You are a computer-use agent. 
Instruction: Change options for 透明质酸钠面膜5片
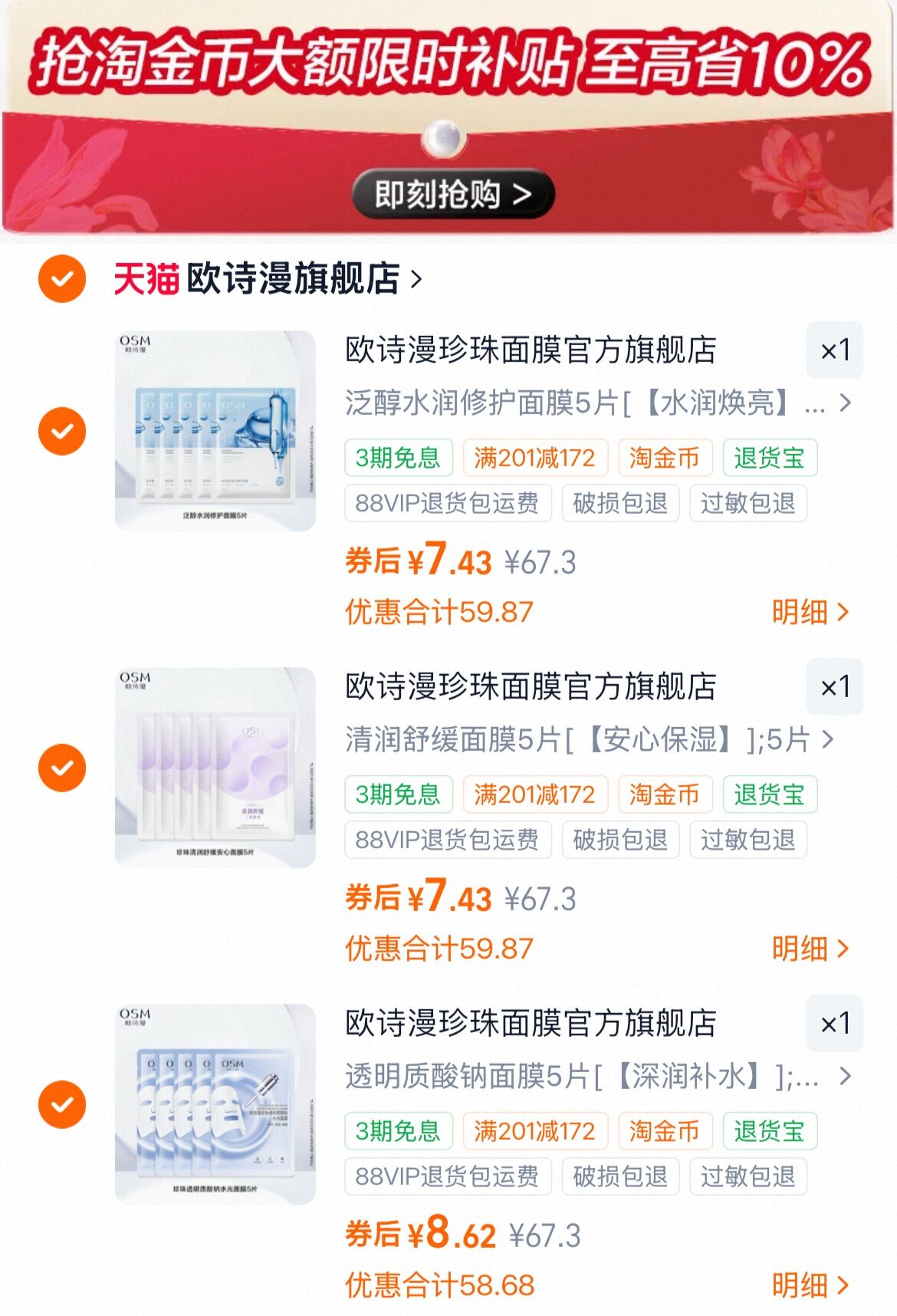click(x=598, y=1076)
